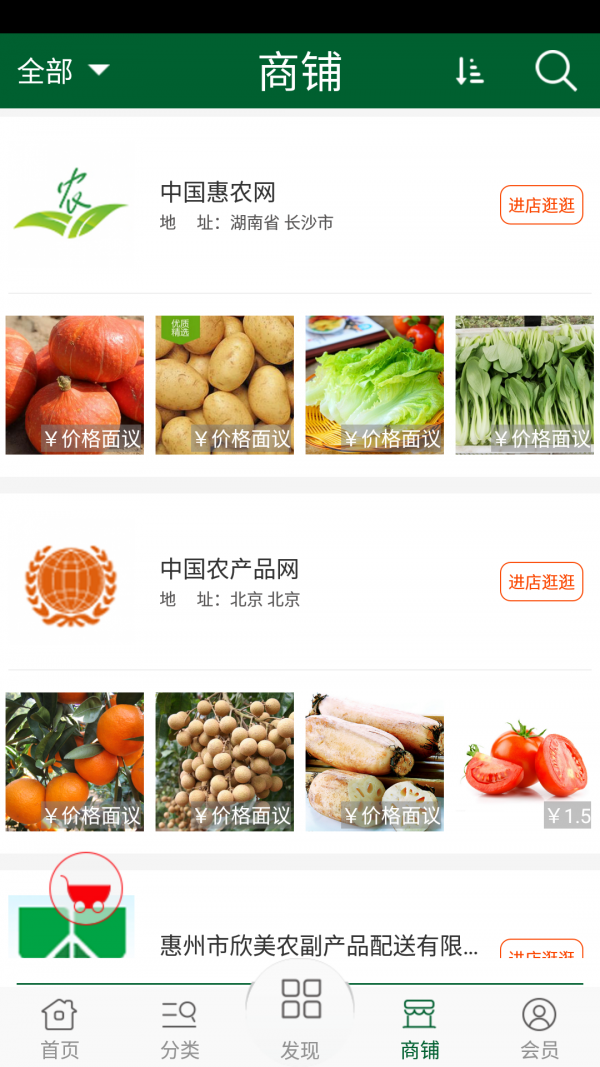Enter the 中国农产品网 shop via 进店逛逛
The width and height of the screenshot is (600, 1067).
coord(541,582)
